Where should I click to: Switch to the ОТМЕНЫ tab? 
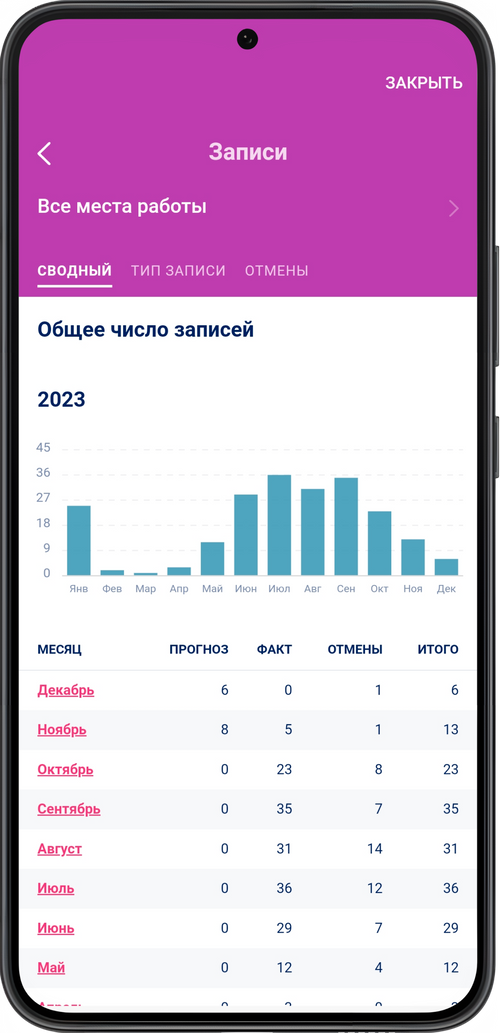coord(277,271)
